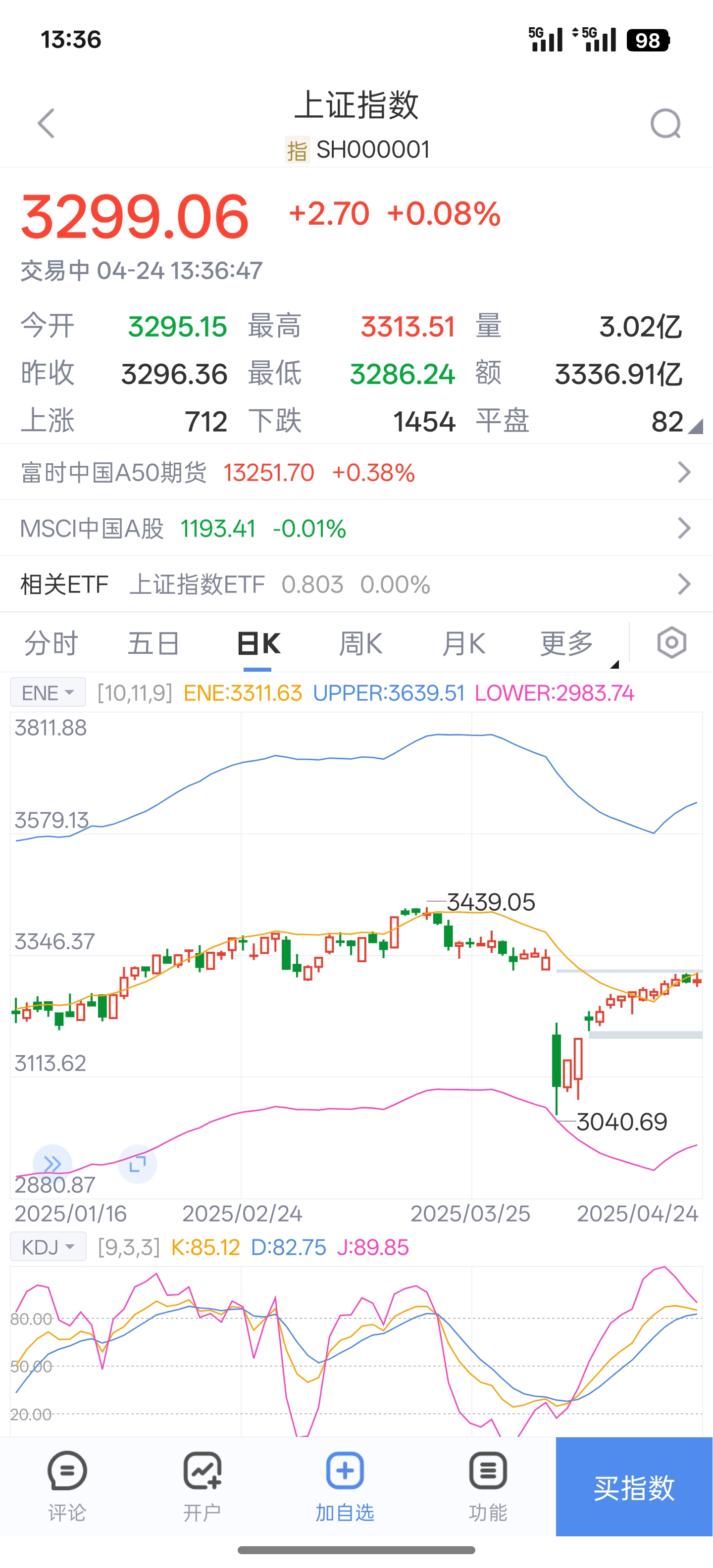Tap the 买指数 button
The height and width of the screenshot is (1568, 713).
[x=634, y=1486]
